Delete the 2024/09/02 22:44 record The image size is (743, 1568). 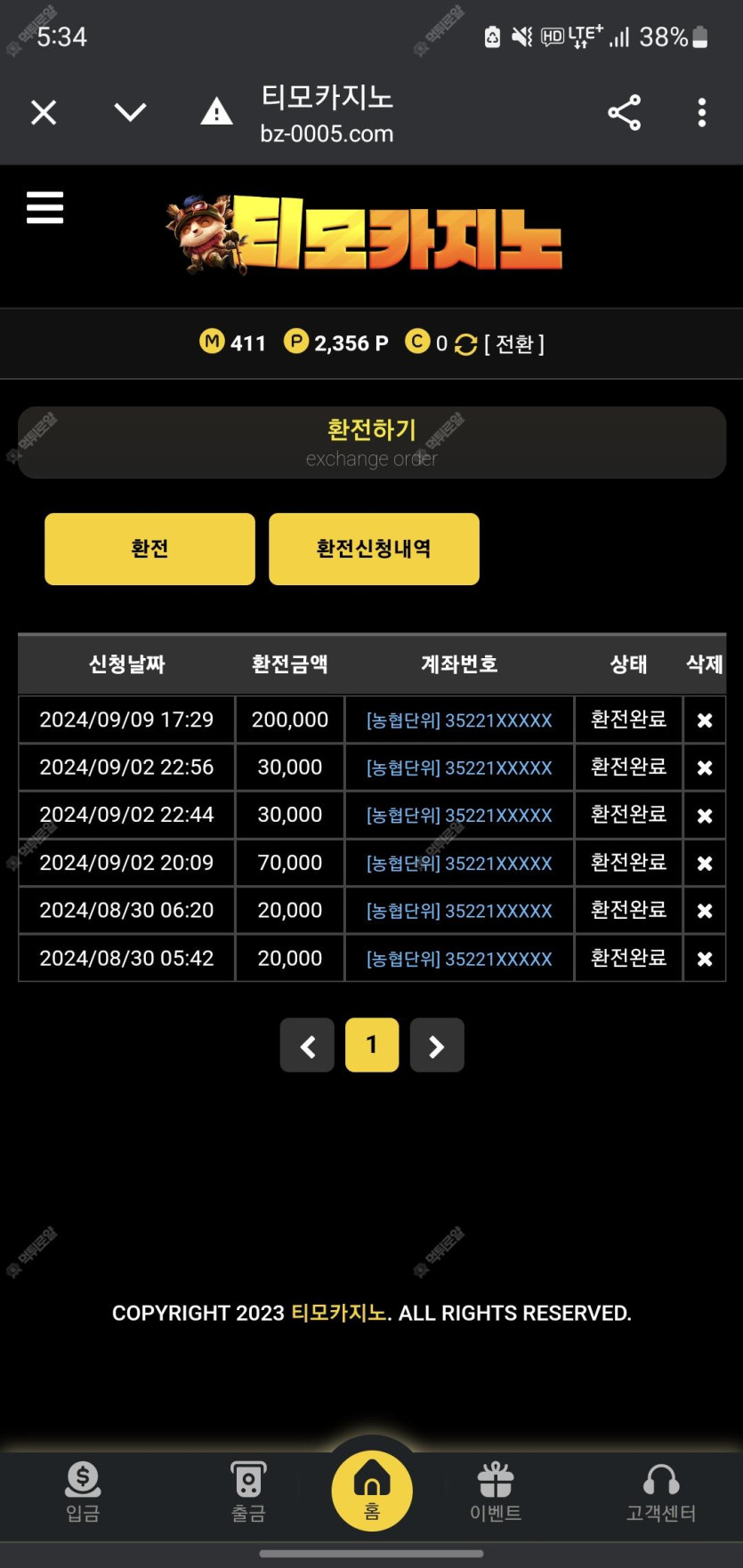coord(704,816)
